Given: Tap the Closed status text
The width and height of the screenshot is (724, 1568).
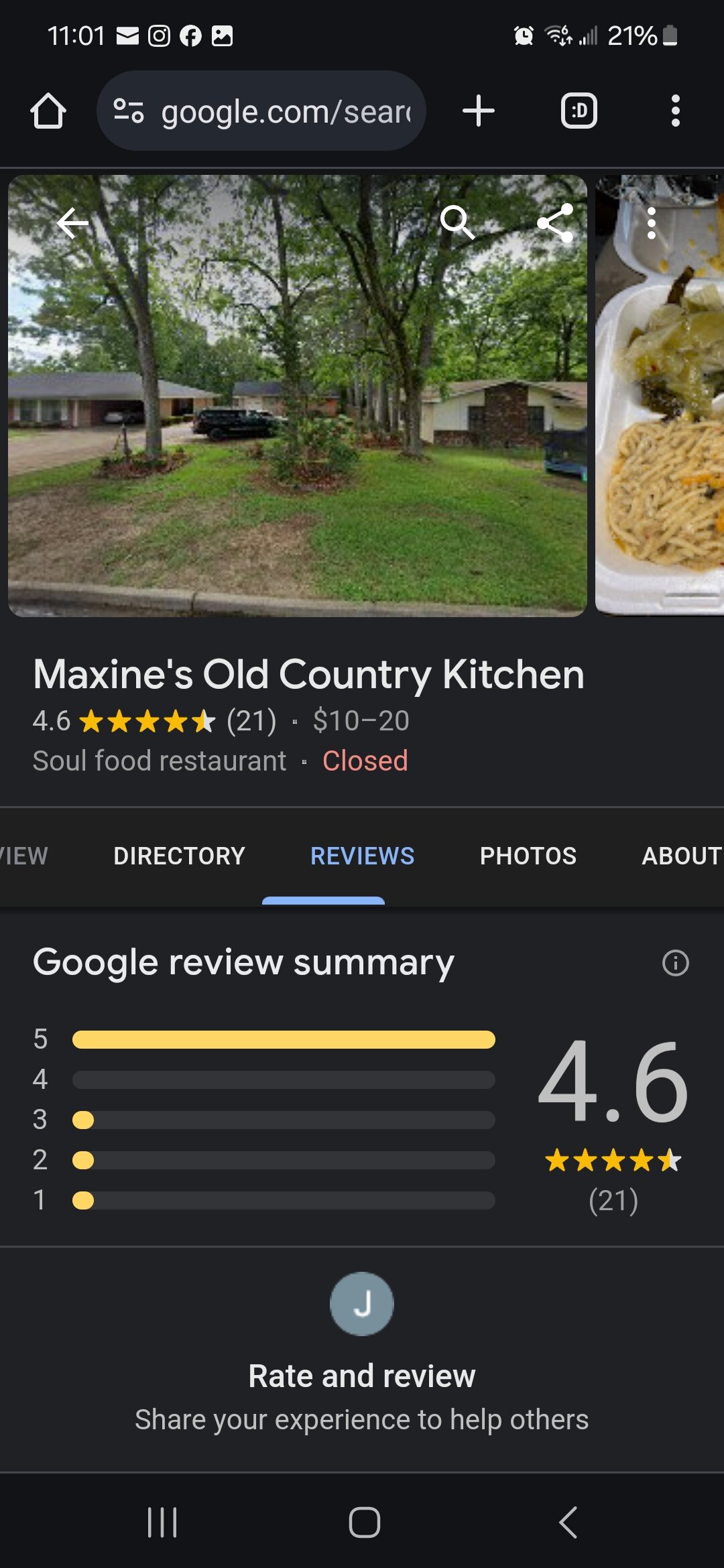Looking at the screenshot, I should click(x=365, y=761).
